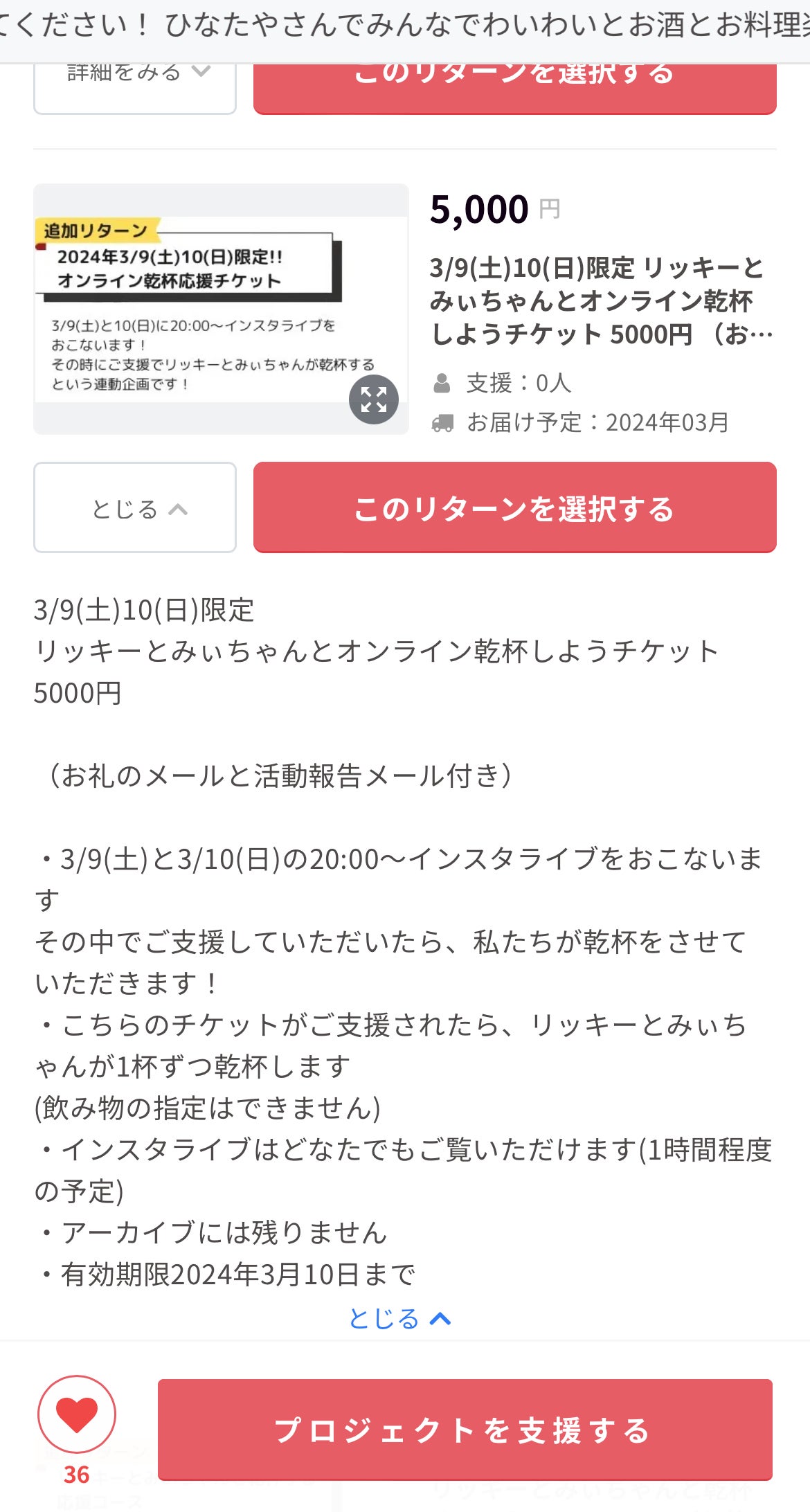Tap プロジェクトを支援する to support the project
Screen dimensions: 810x1512
pyautogui.click(x=465, y=1430)
